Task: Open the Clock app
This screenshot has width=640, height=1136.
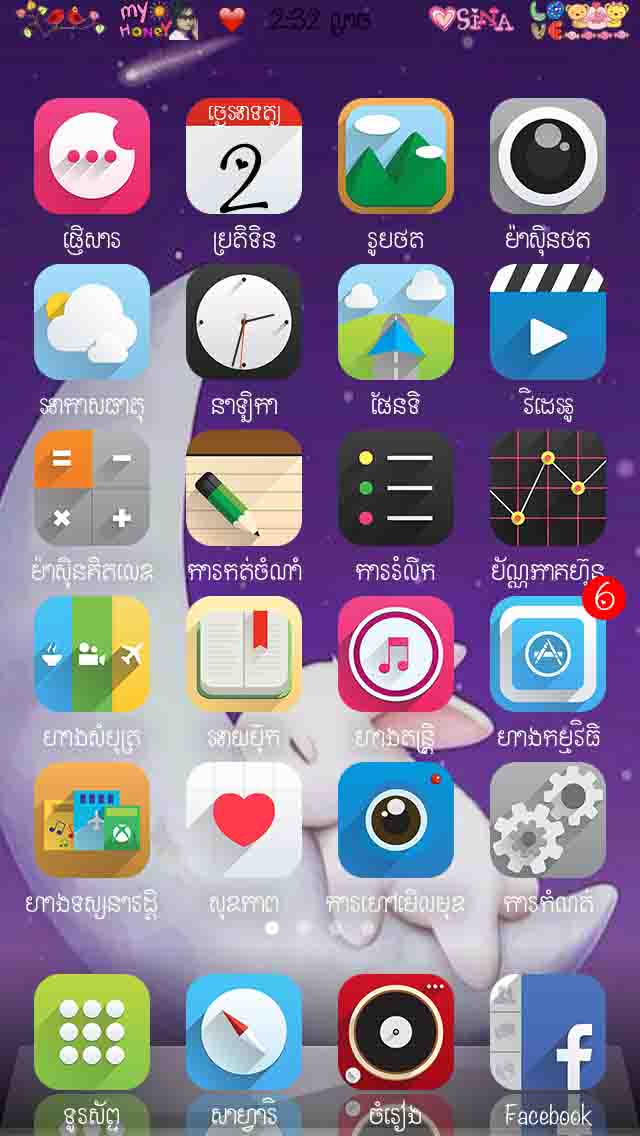Action: pyautogui.click(x=244, y=322)
